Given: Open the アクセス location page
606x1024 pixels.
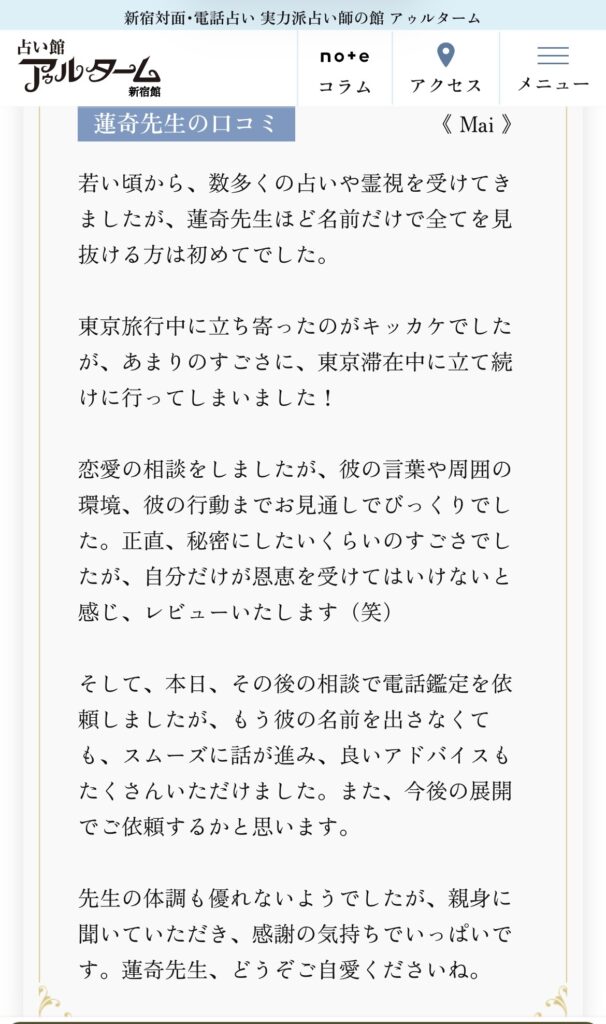Looking at the screenshot, I should pyautogui.click(x=445, y=69).
